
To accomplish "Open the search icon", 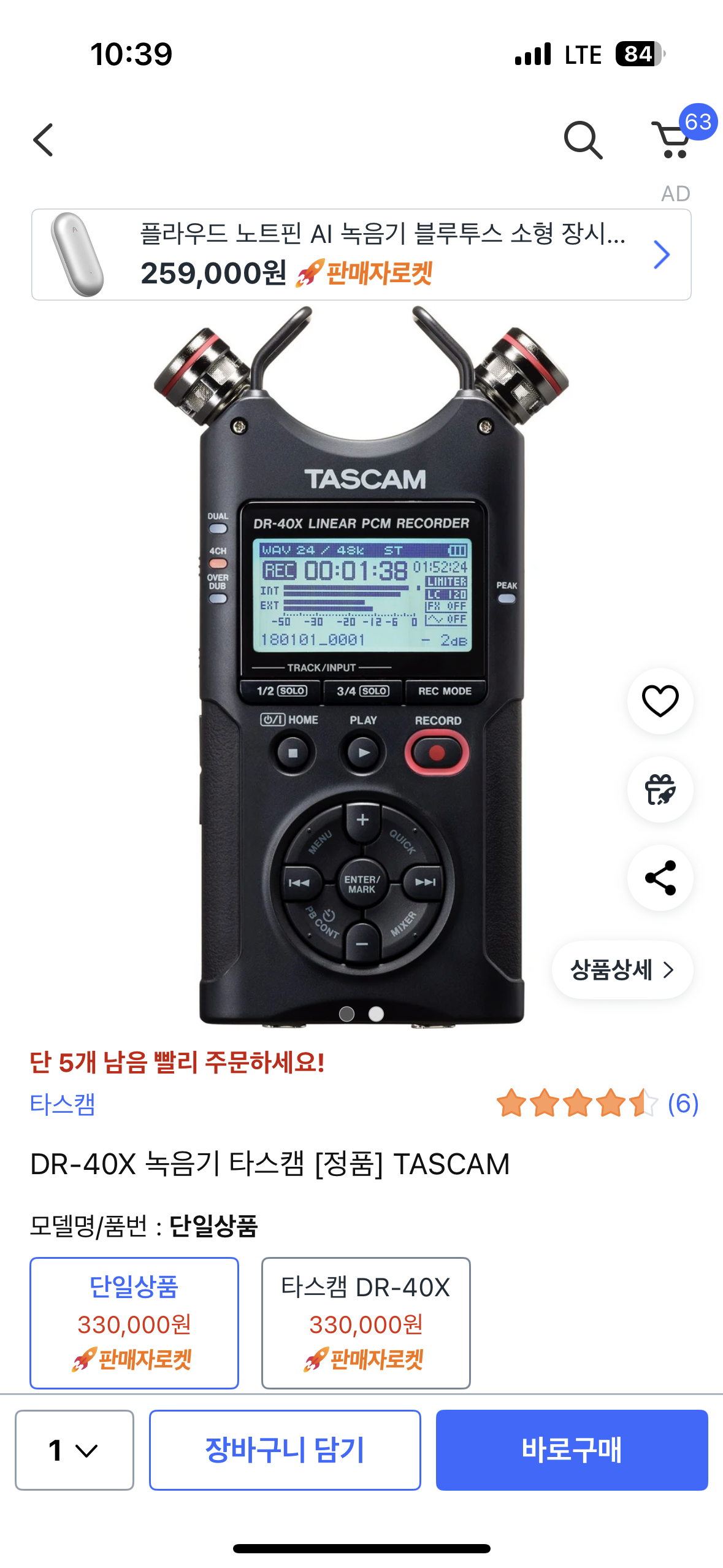I will click(583, 140).
